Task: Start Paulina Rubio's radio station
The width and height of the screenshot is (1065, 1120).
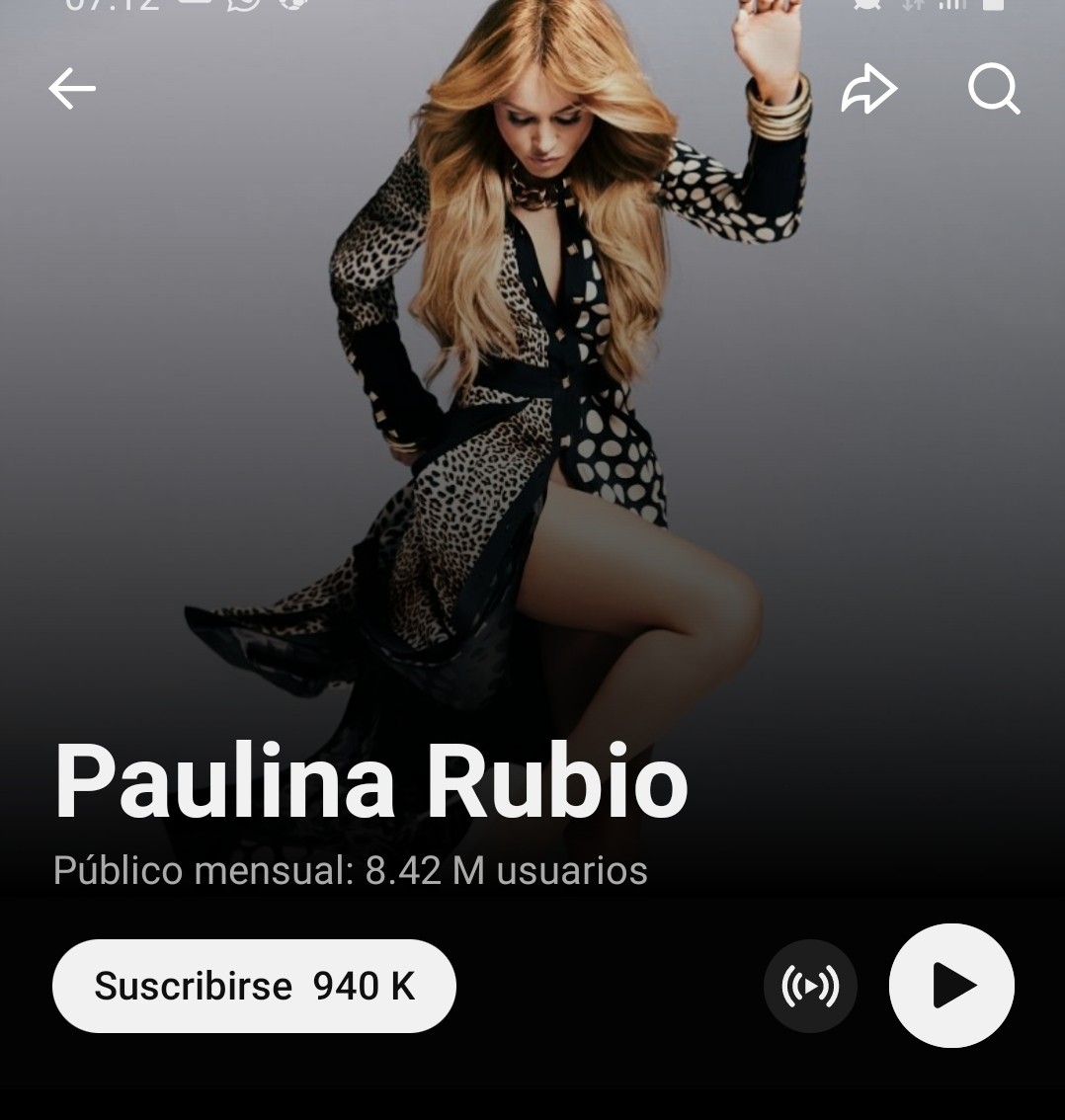Action: click(x=810, y=986)
